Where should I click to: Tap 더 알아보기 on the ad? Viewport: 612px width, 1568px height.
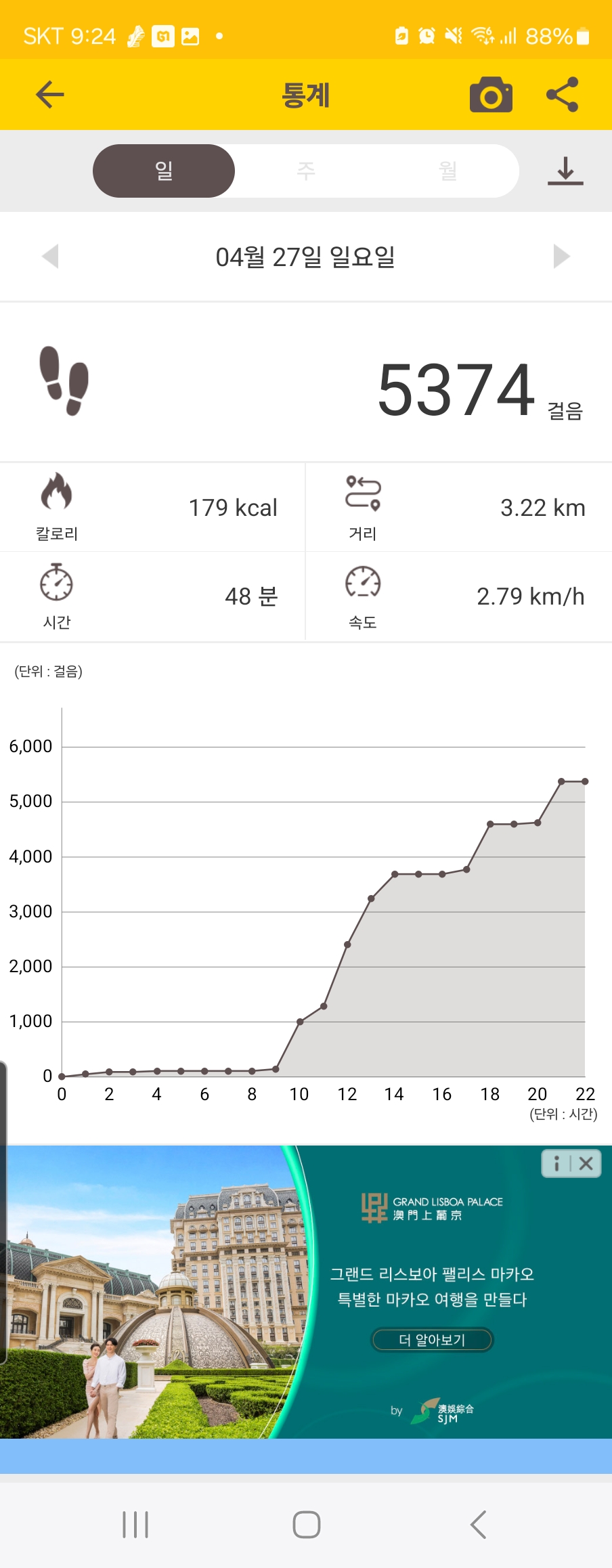coord(432,1339)
